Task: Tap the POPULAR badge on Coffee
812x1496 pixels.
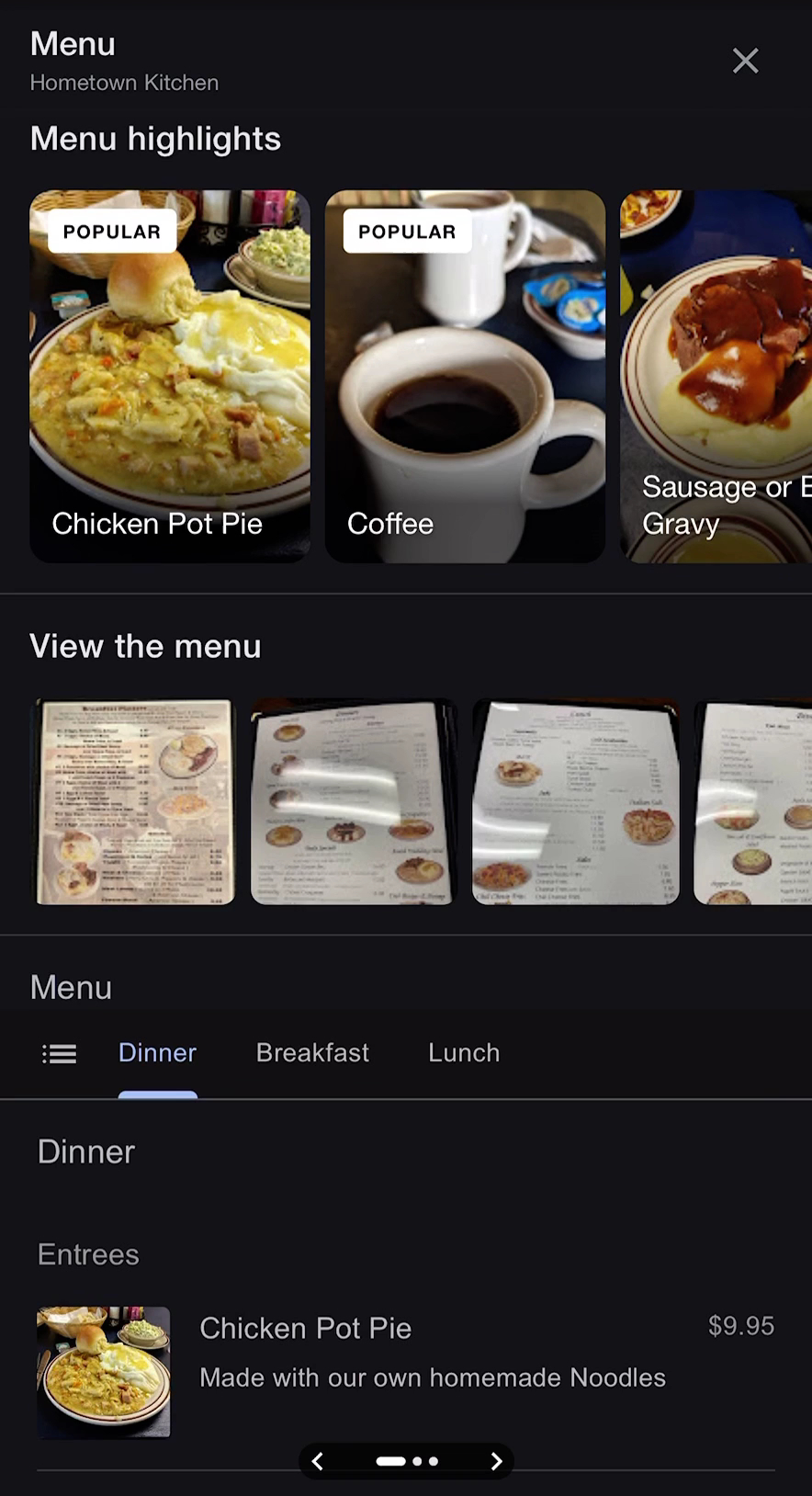Action: [405, 232]
